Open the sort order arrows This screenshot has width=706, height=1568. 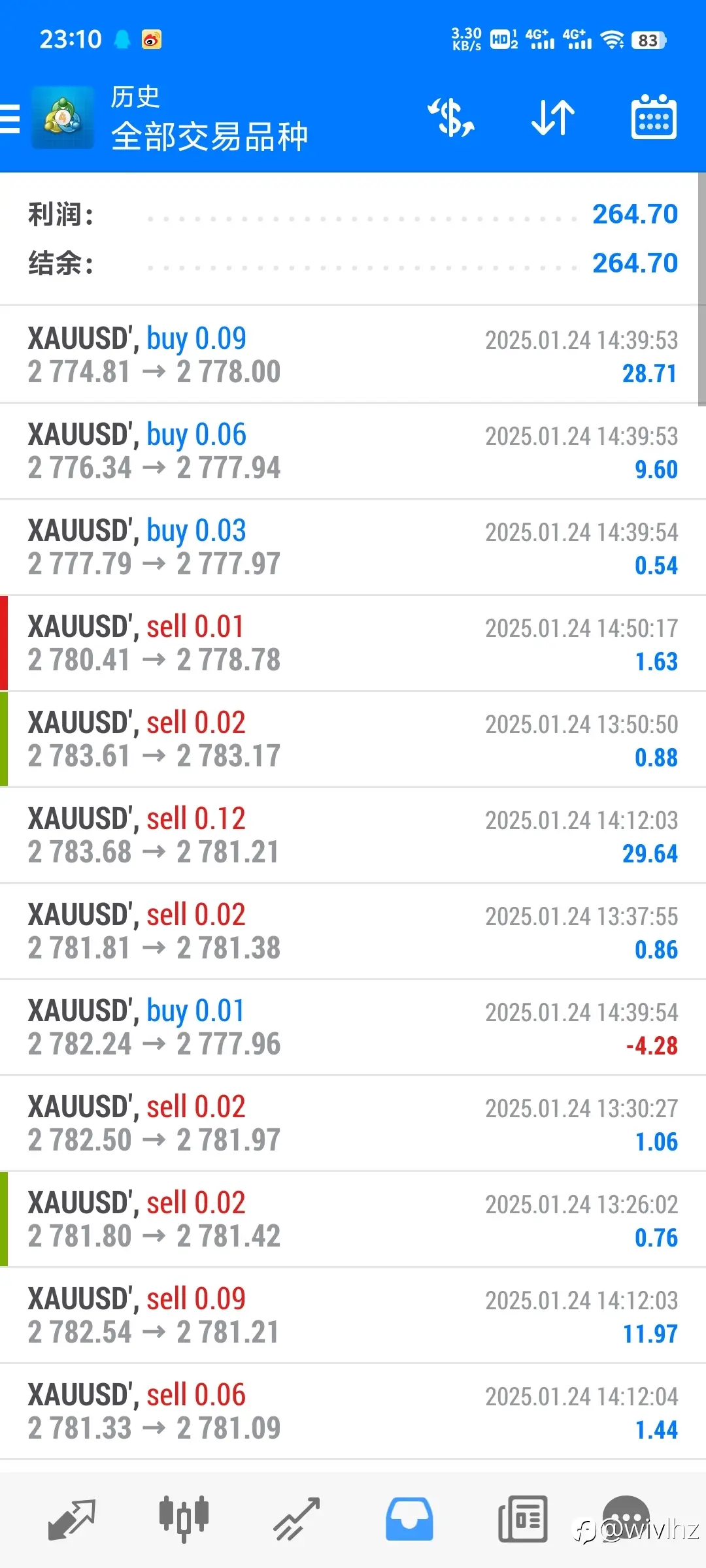tap(552, 118)
